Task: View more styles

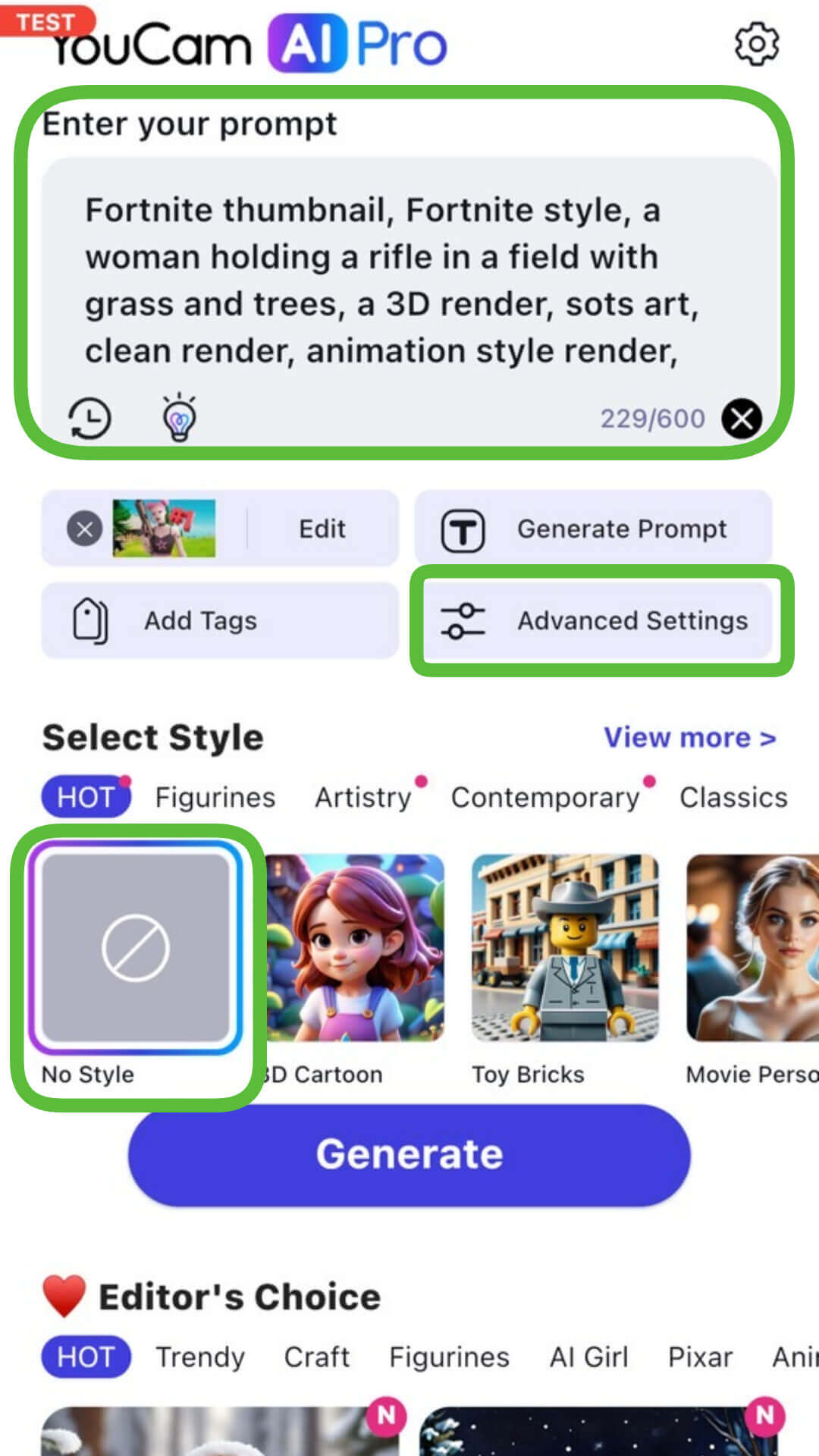Action: [x=689, y=737]
